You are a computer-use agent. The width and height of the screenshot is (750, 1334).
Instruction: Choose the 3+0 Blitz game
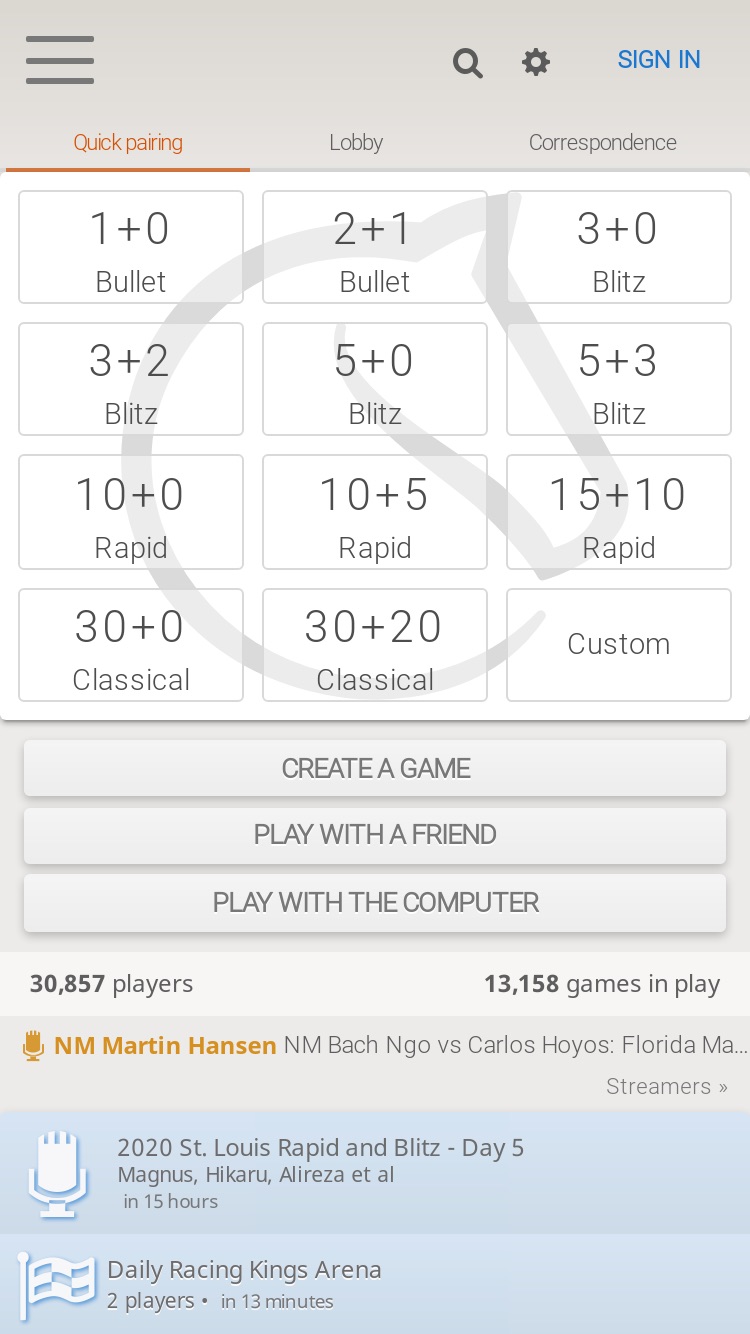619,247
